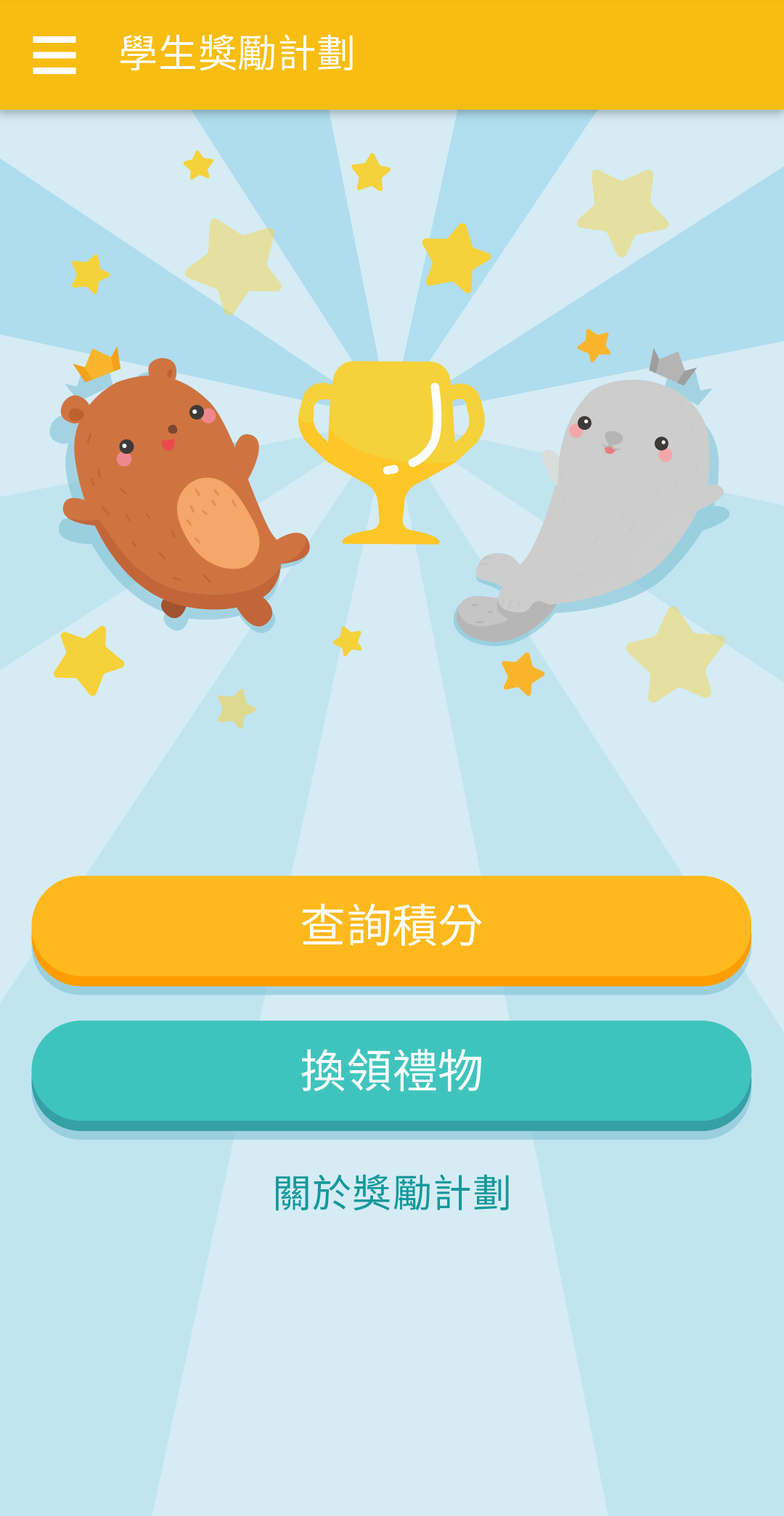Image resolution: width=784 pixels, height=1516 pixels.
Task: Select the 換領禮物 button
Action: [x=391, y=1075]
